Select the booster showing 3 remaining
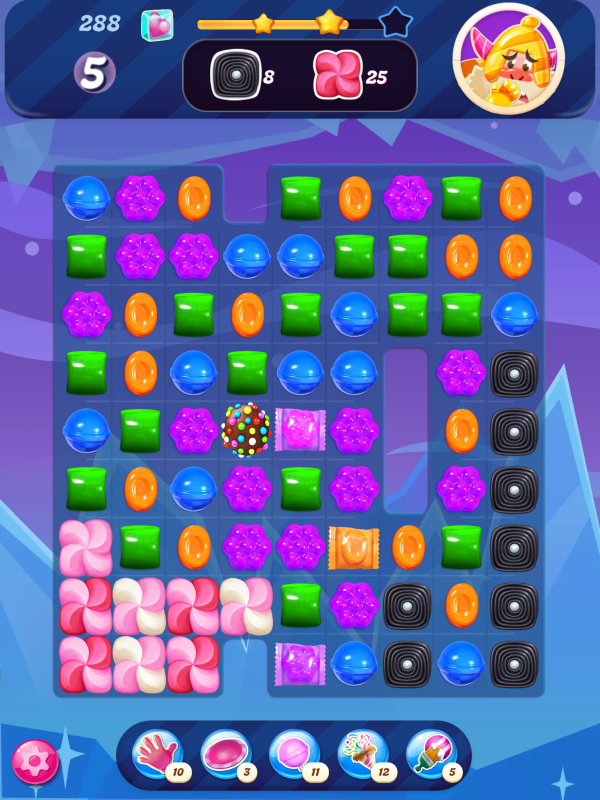The height and width of the screenshot is (800, 600). 225,754
